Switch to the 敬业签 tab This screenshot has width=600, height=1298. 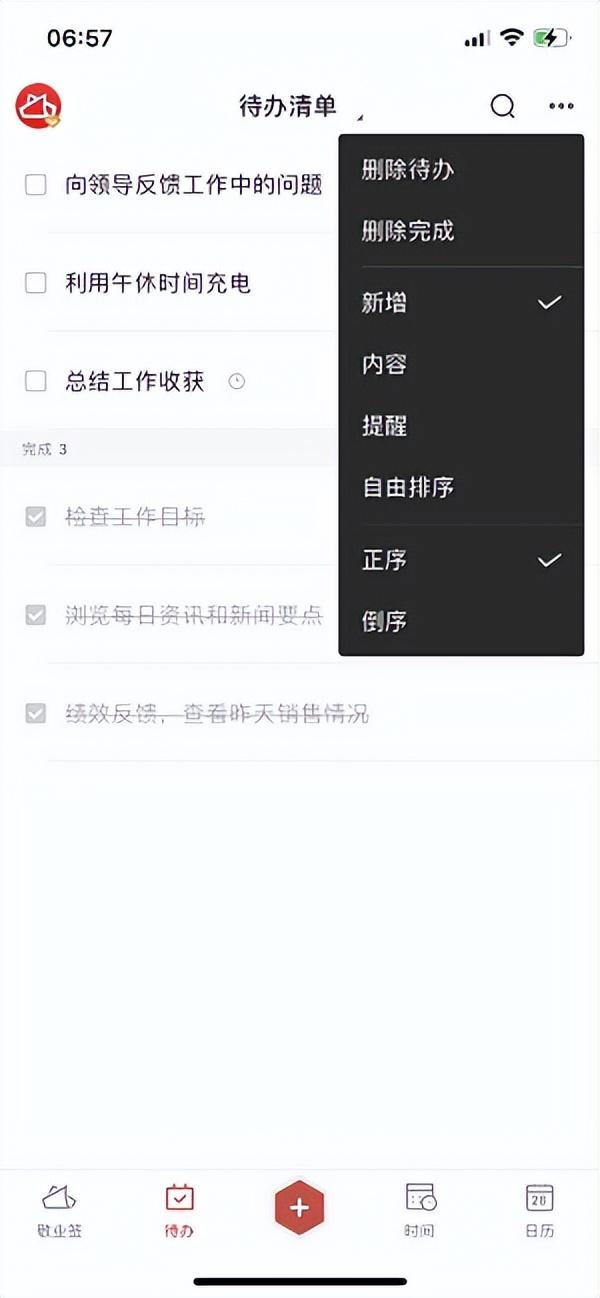[x=60, y=1211]
